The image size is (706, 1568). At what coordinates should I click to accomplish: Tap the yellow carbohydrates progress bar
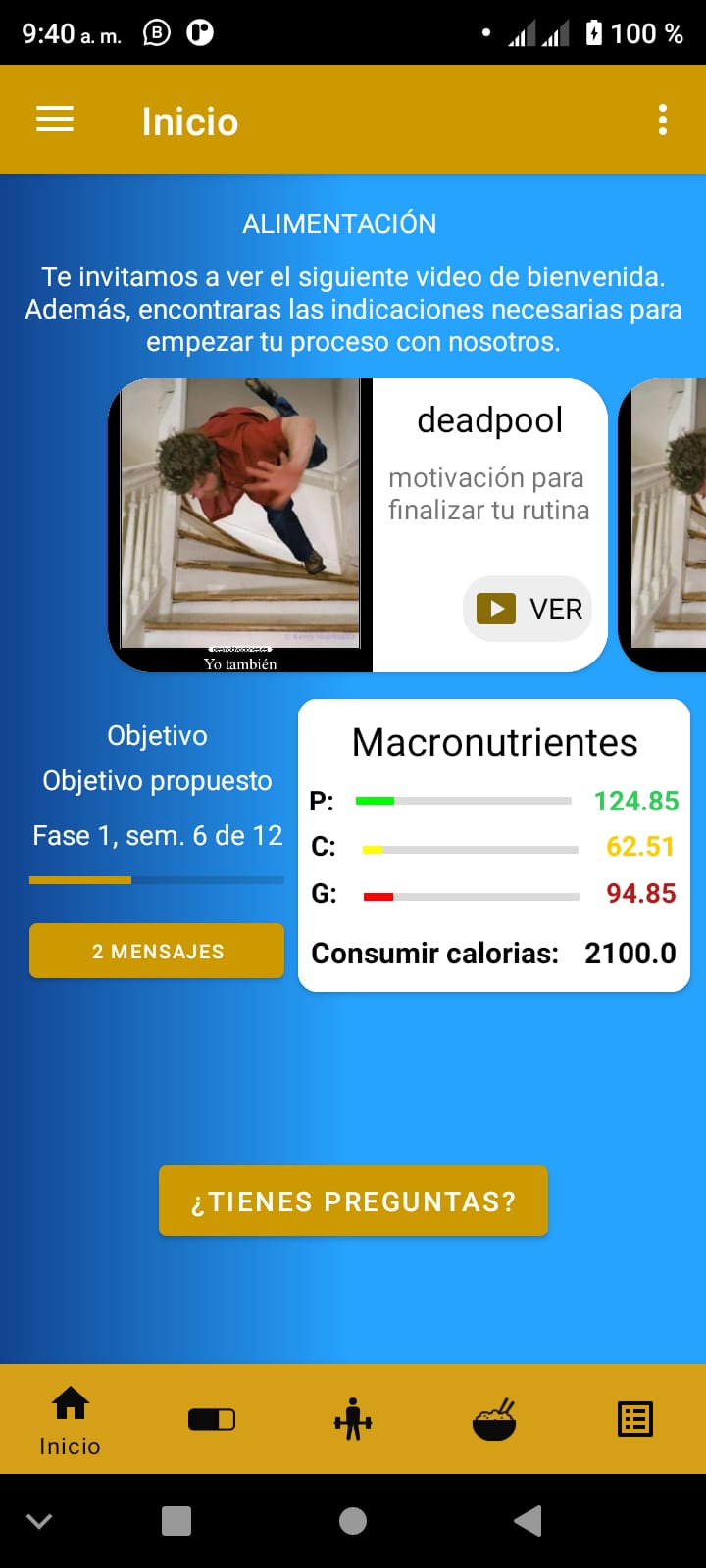coord(463,847)
